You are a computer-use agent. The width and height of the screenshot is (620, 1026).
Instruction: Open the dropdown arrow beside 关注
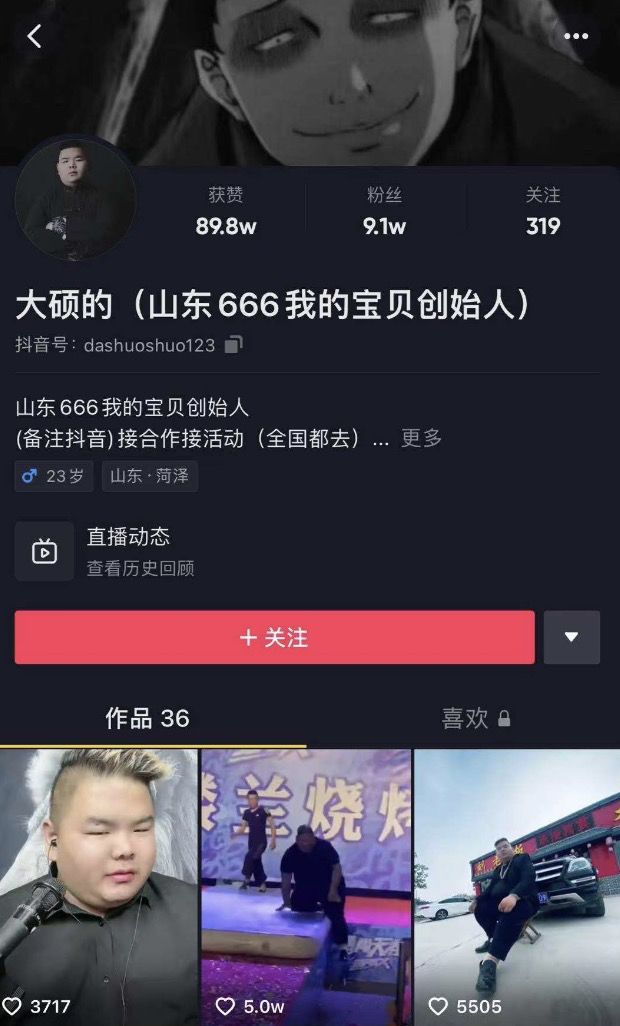pyautogui.click(x=571, y=637)
